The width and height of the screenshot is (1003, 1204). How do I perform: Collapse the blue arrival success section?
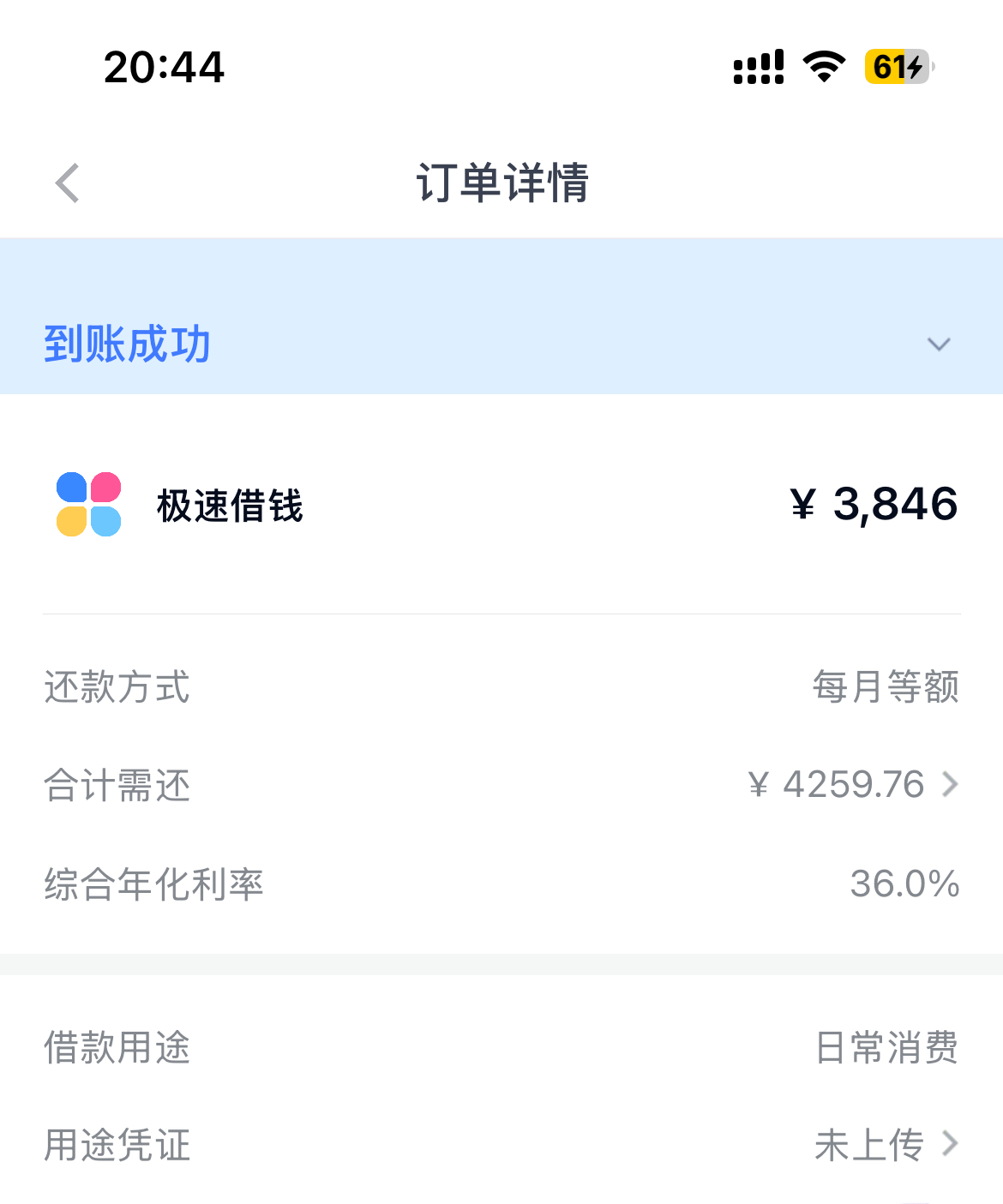pyautogui.click(x=940, y=344)
